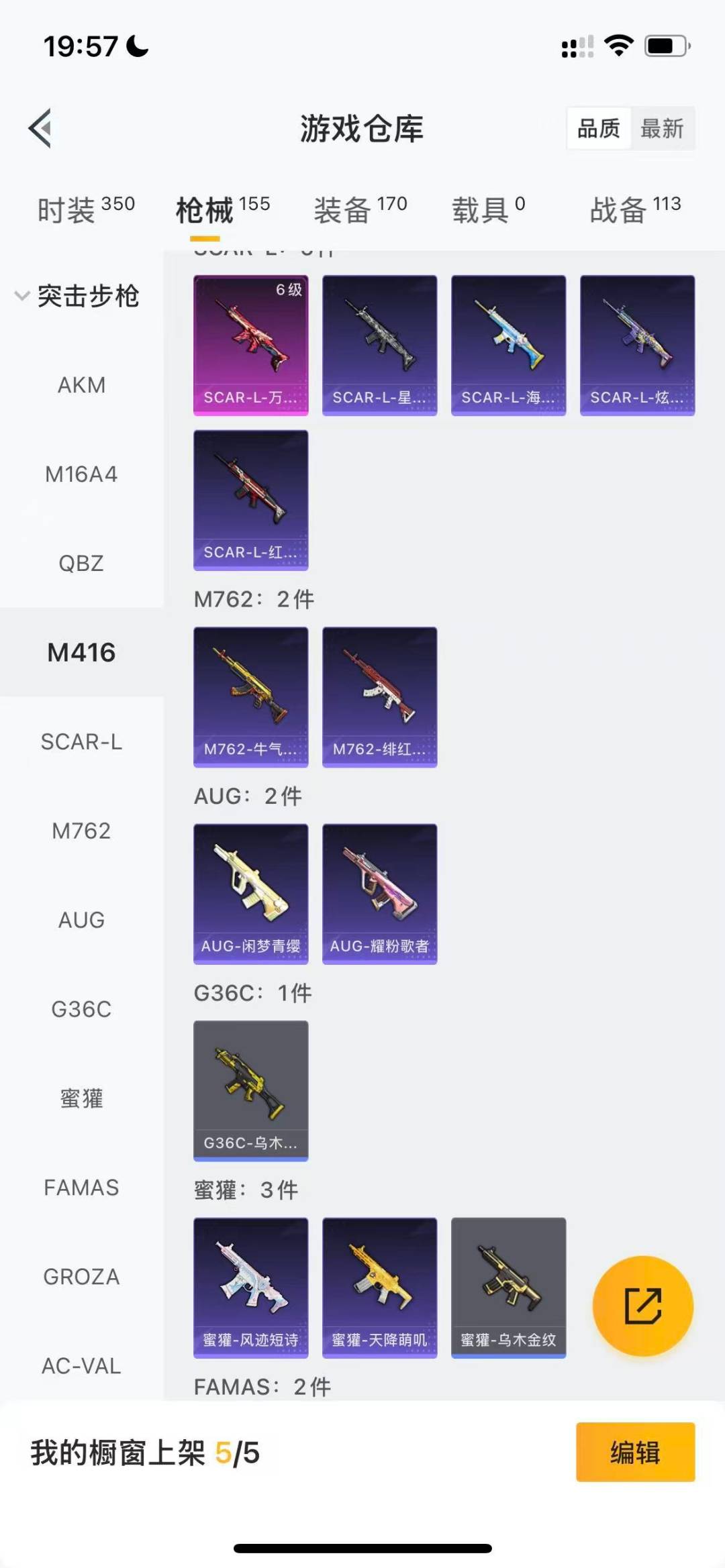Collapse the 突击步枪 category

click(77, 296)
